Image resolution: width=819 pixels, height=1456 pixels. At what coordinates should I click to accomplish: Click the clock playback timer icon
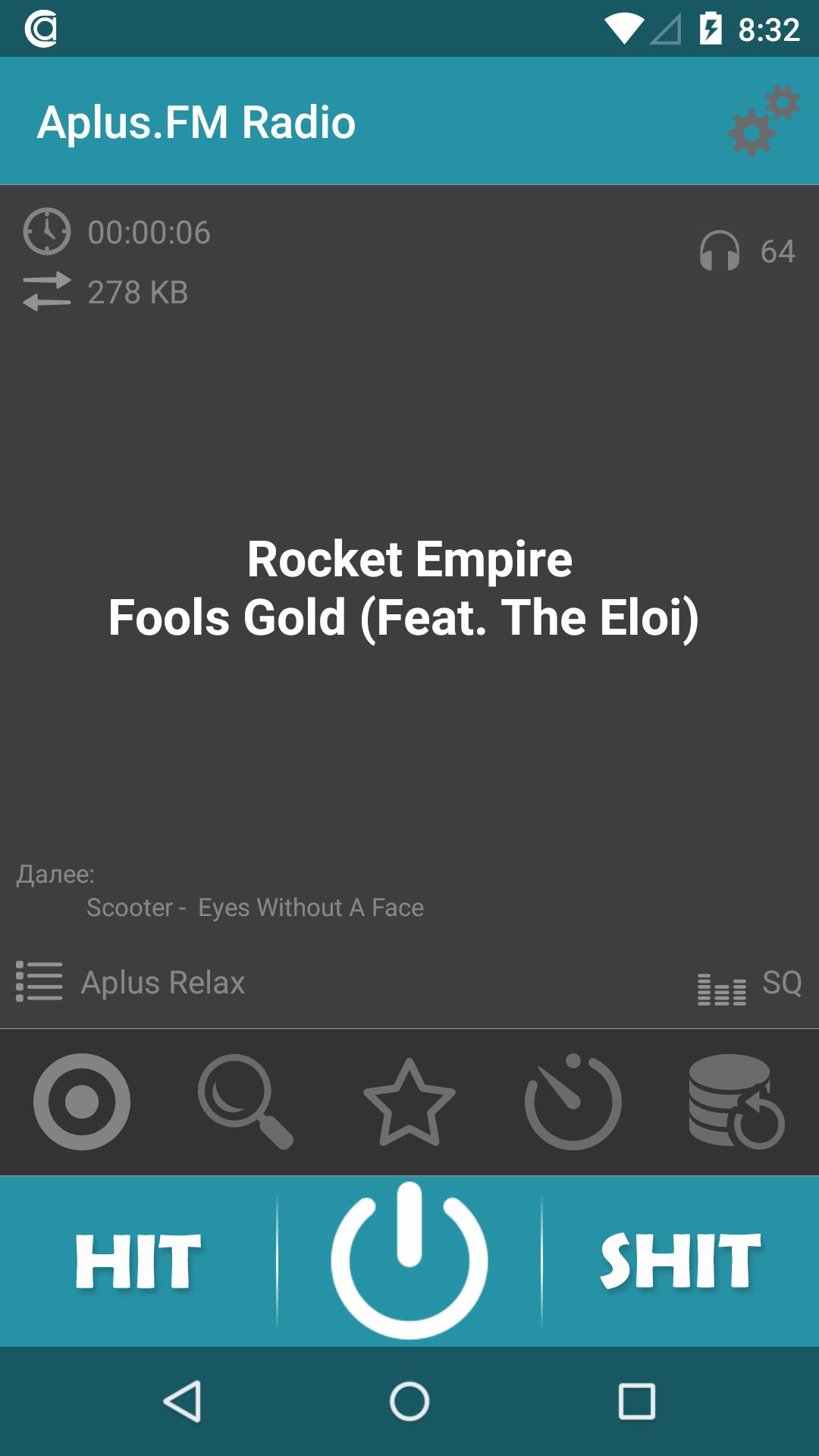(47, 233)
